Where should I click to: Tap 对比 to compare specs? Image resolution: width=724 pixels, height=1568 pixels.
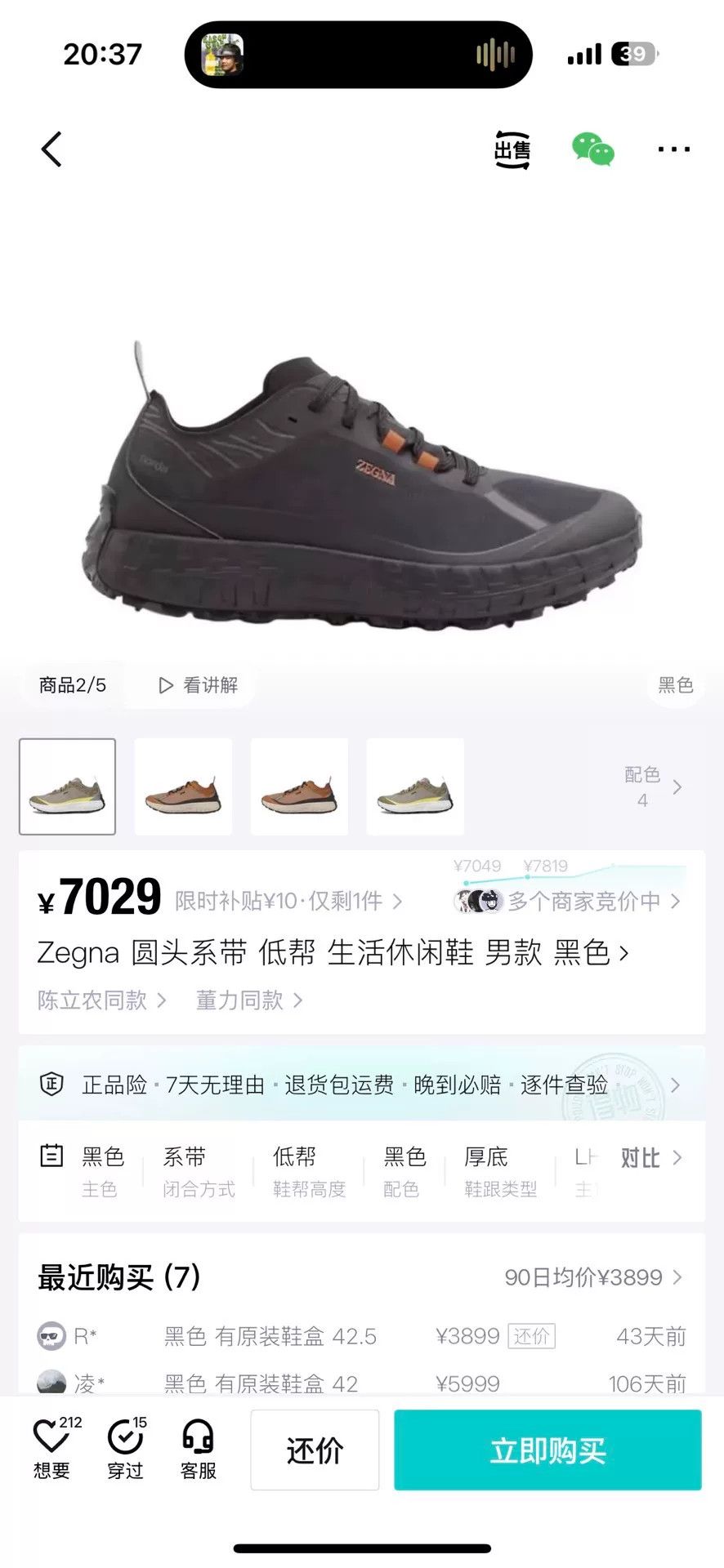pos(650,1157)
